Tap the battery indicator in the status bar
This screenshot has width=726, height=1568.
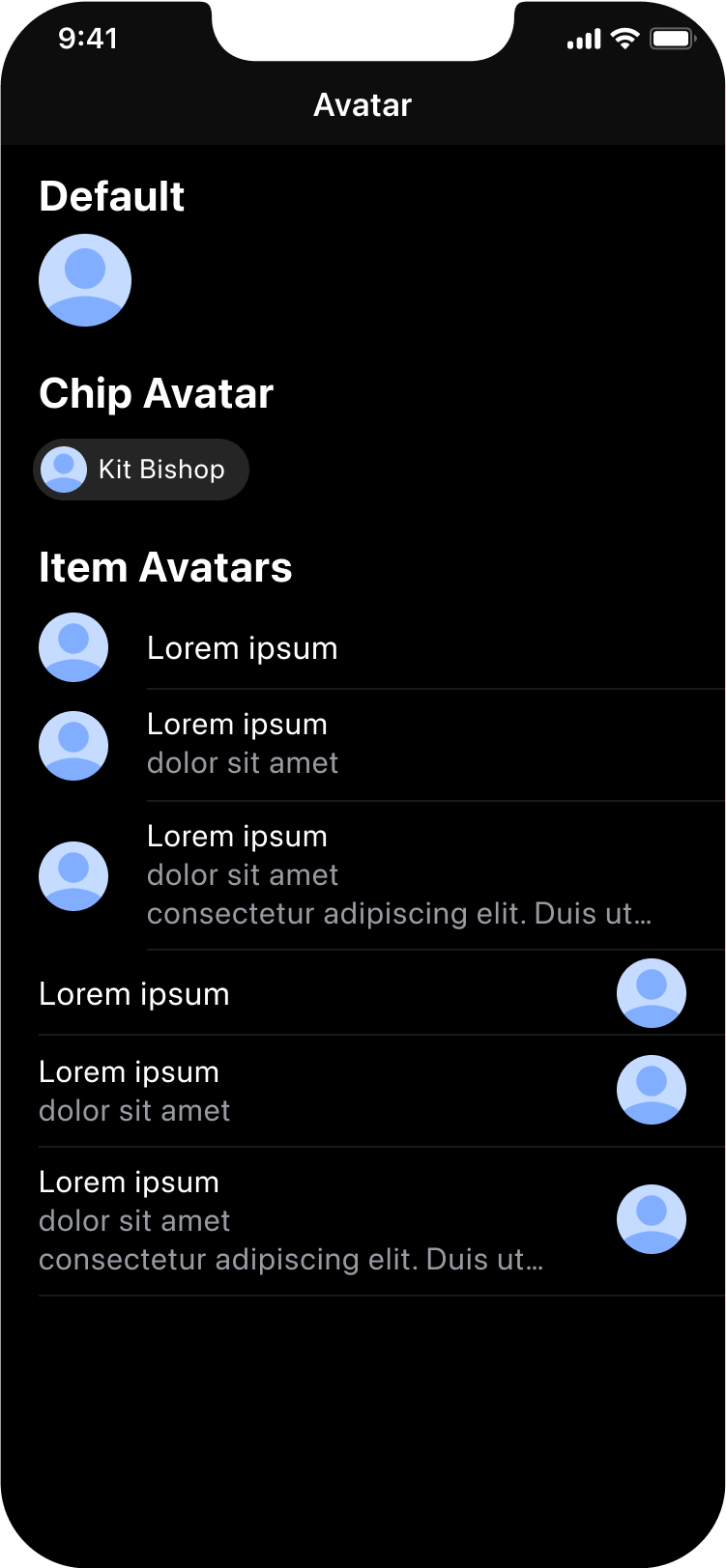click(x=674, y=39)
